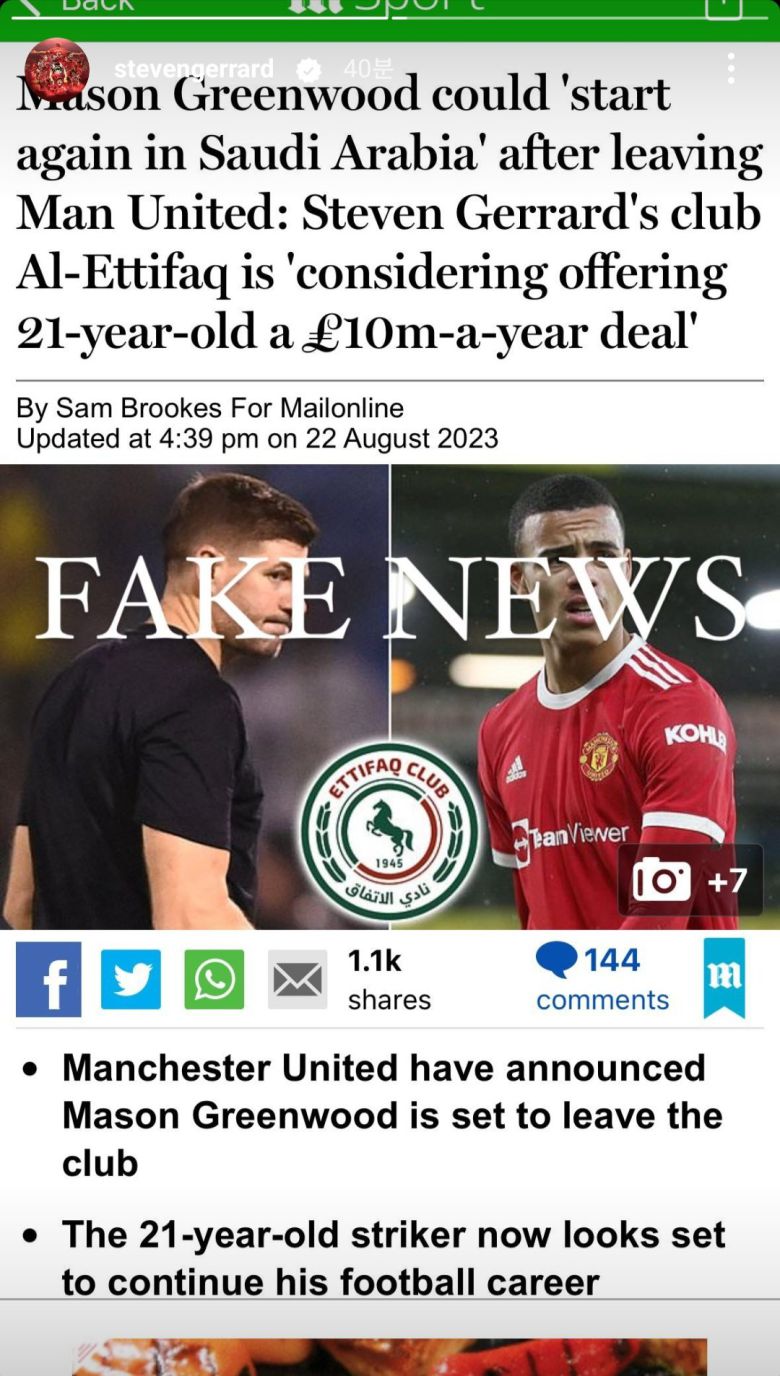Open the story's three-dot options menu
The width and height of the screenshot is (780, 1376).
pyautogui.click(x=731, y=68)
